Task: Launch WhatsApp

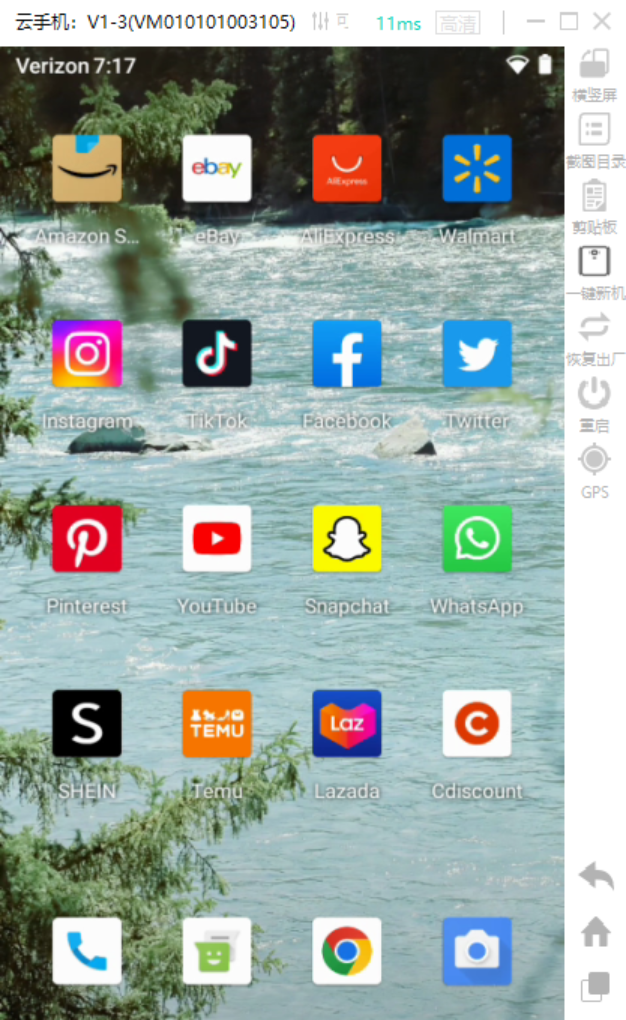Action: tap(477, 539)
